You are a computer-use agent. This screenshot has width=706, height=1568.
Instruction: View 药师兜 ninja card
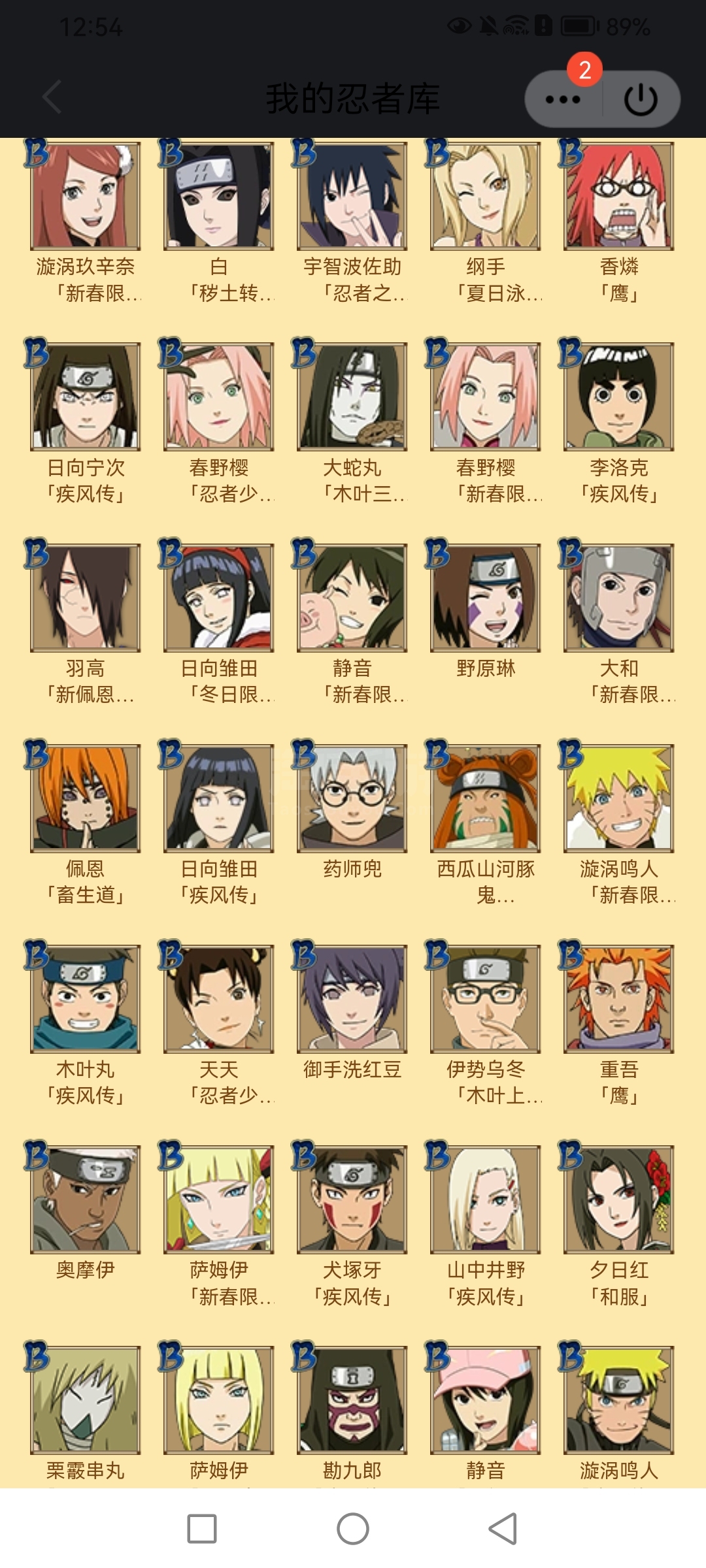point(352,798)
